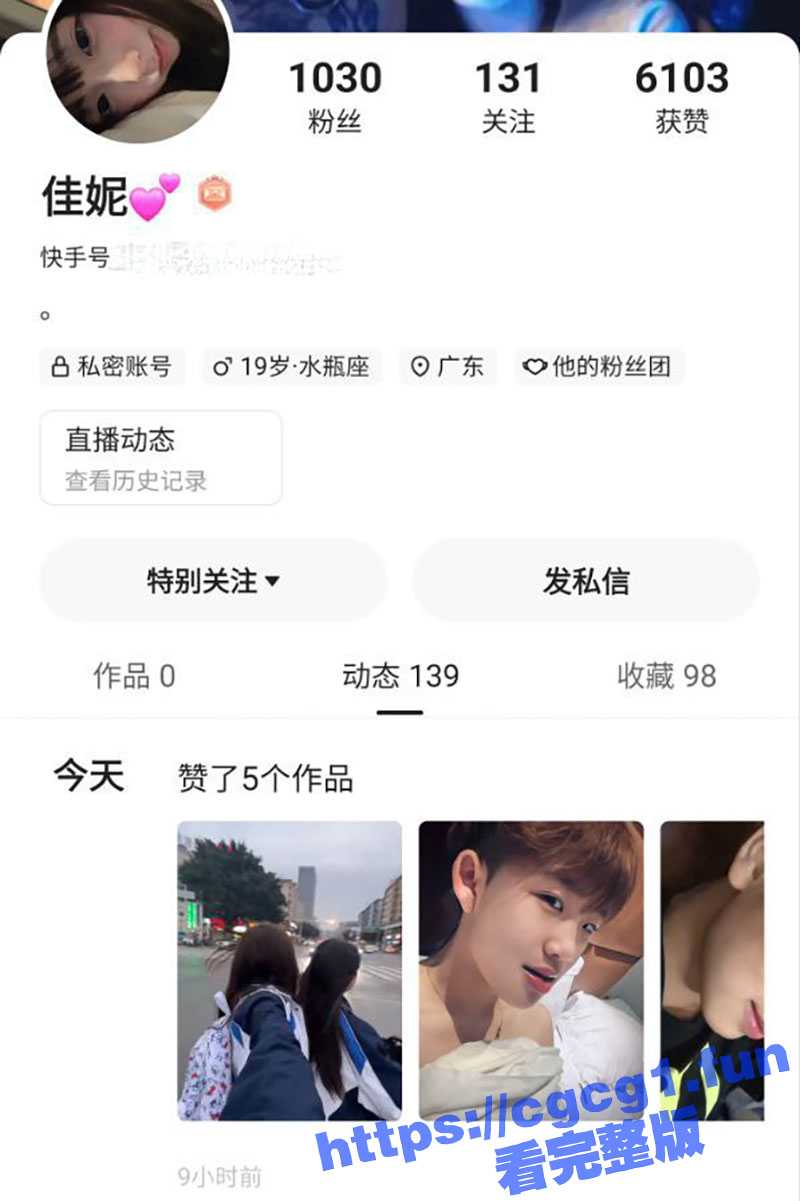Select the 动态 tab
The width and height of the screenshot is (800, 1201).
[400, 676]
